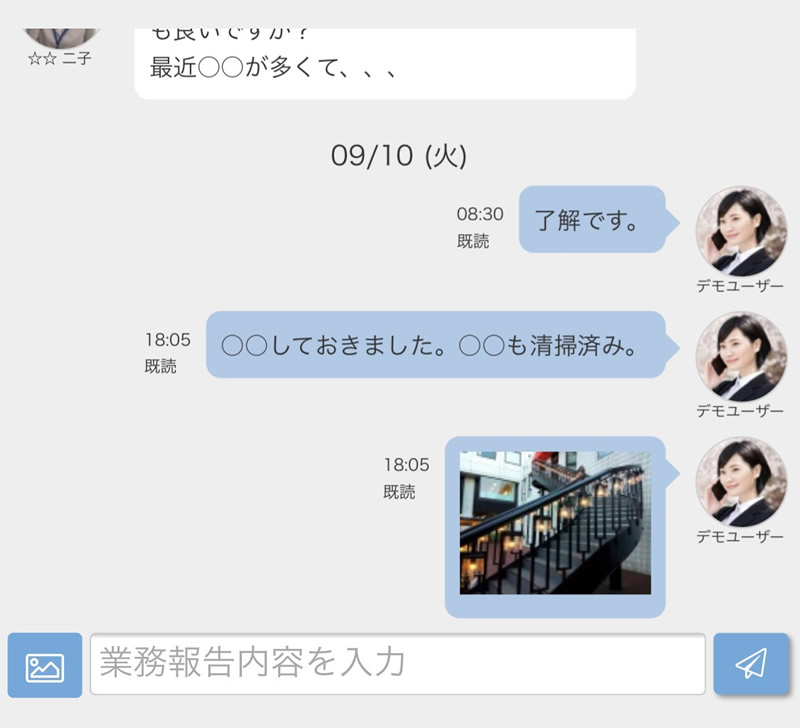Open the staircase photo sent at 18:05
This screenshot has height=728, width=800.
[555, 523]
